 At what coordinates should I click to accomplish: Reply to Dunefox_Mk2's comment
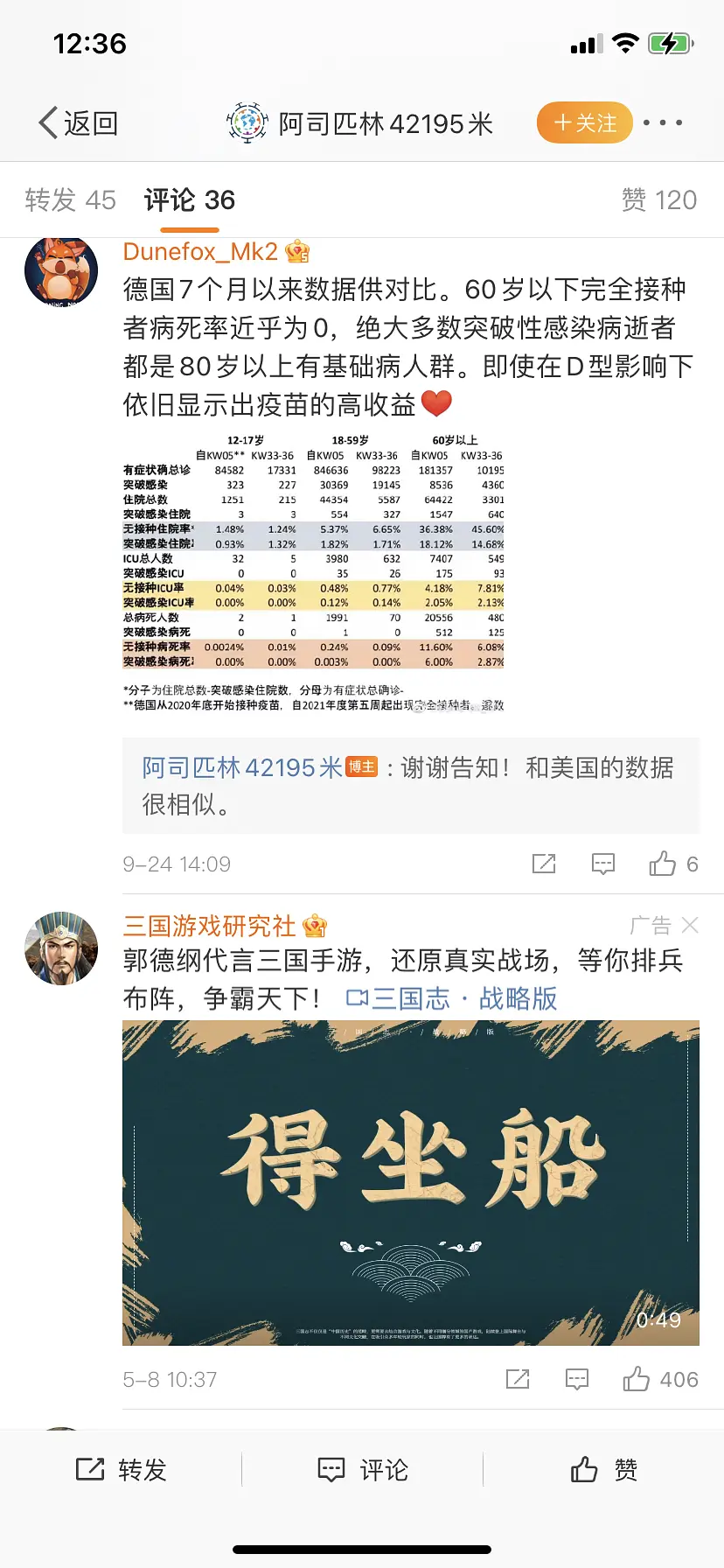tap(603, 864)
